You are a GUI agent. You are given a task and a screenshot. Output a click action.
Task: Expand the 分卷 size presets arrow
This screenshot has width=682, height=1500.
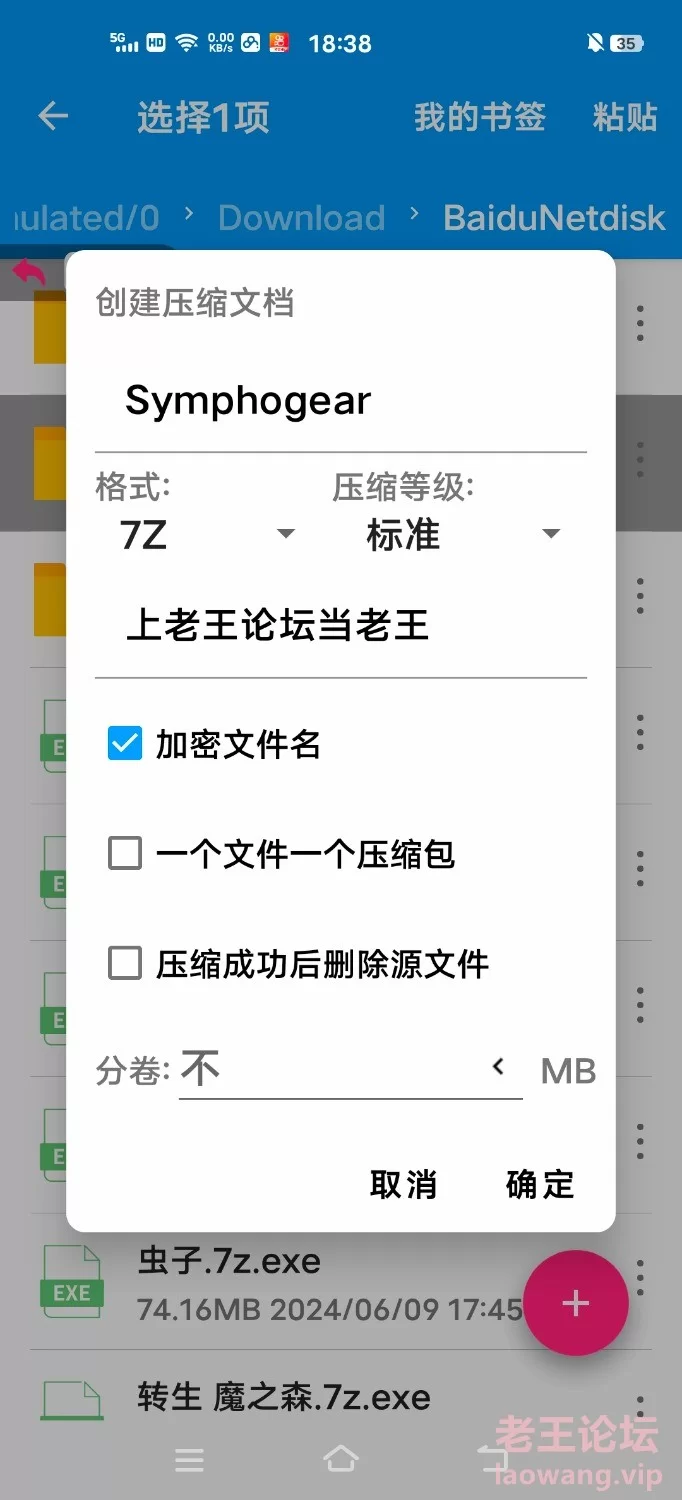(x=498, y=1067)
